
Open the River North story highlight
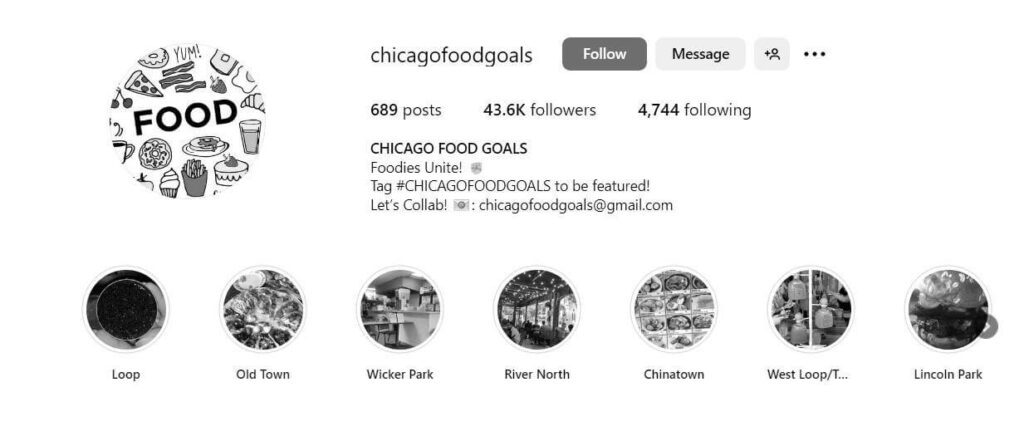tap(537, 309)
